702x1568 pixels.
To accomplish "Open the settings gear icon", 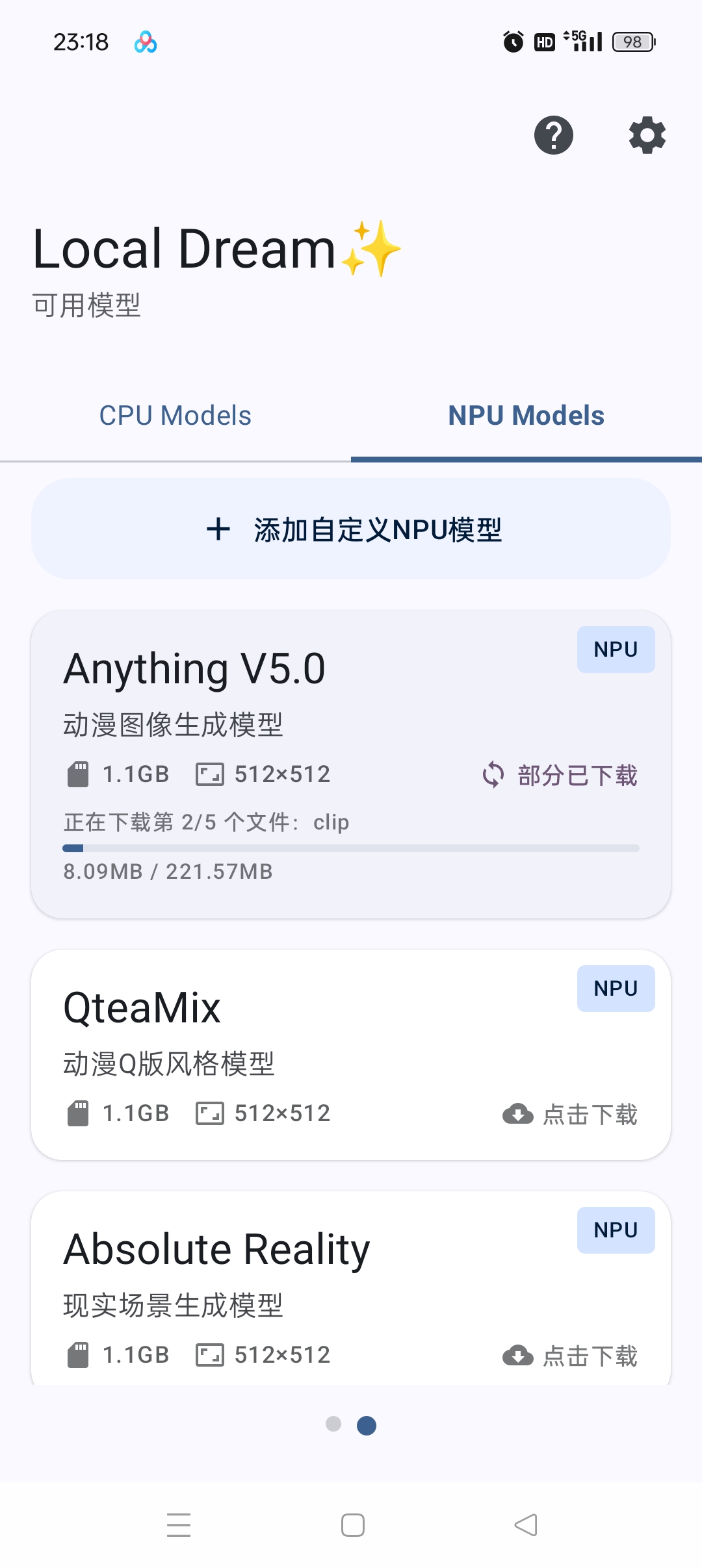I will click(646, 136).
